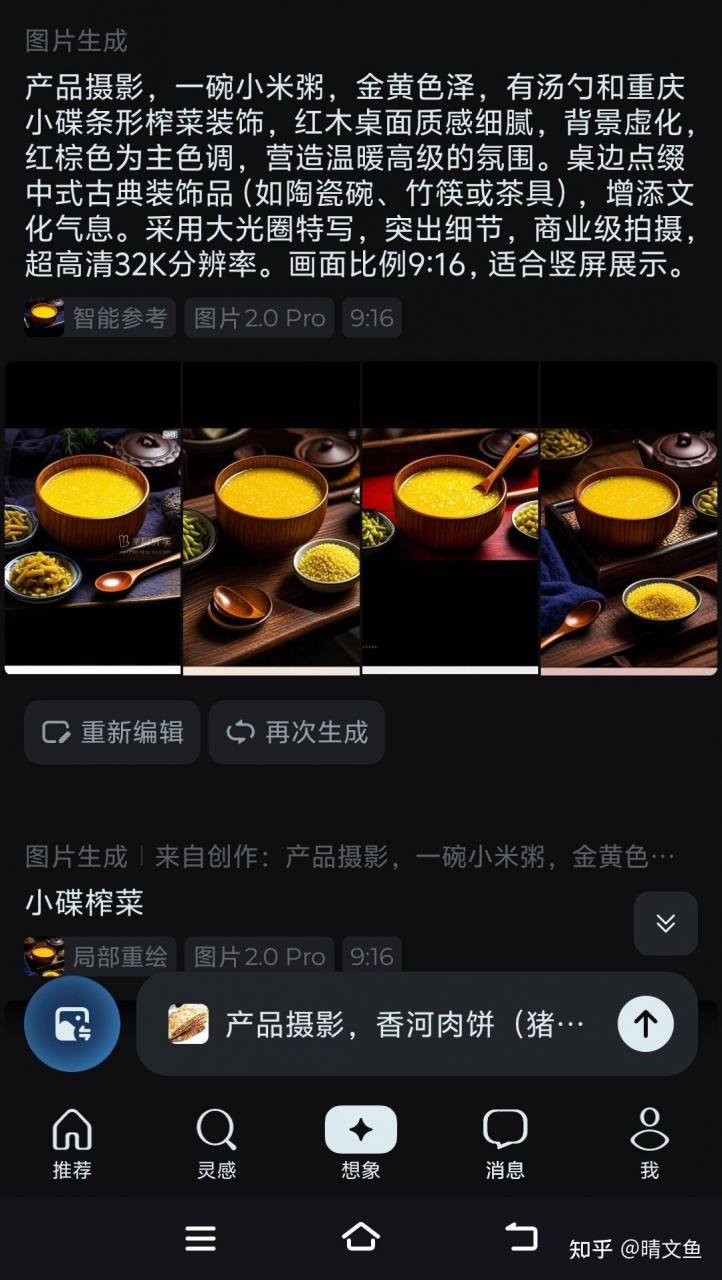Open the second generated porridge image

pyautogui.click(x=271, y=517)
